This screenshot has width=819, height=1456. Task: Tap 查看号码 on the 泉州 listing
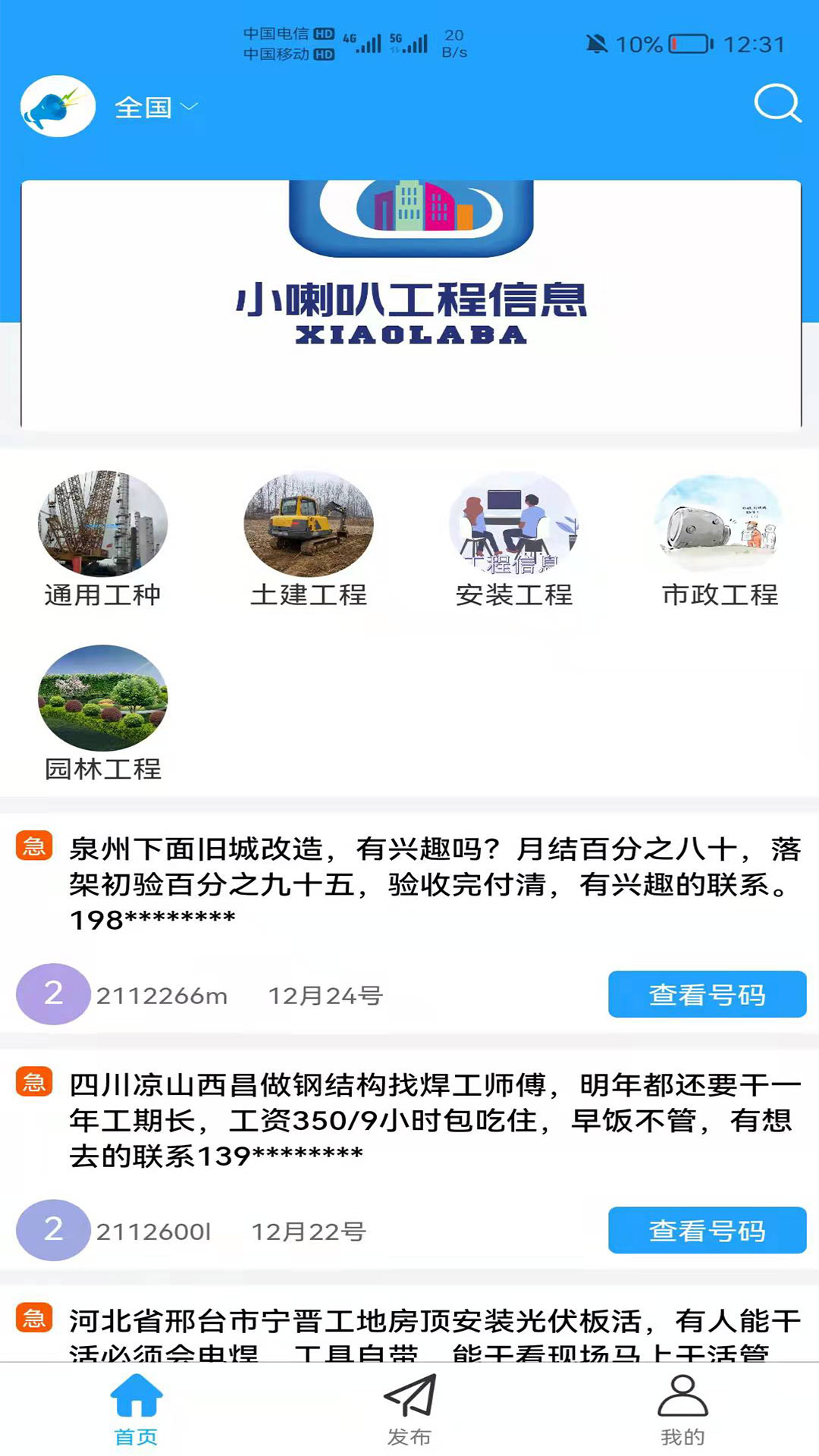(706, 994)
